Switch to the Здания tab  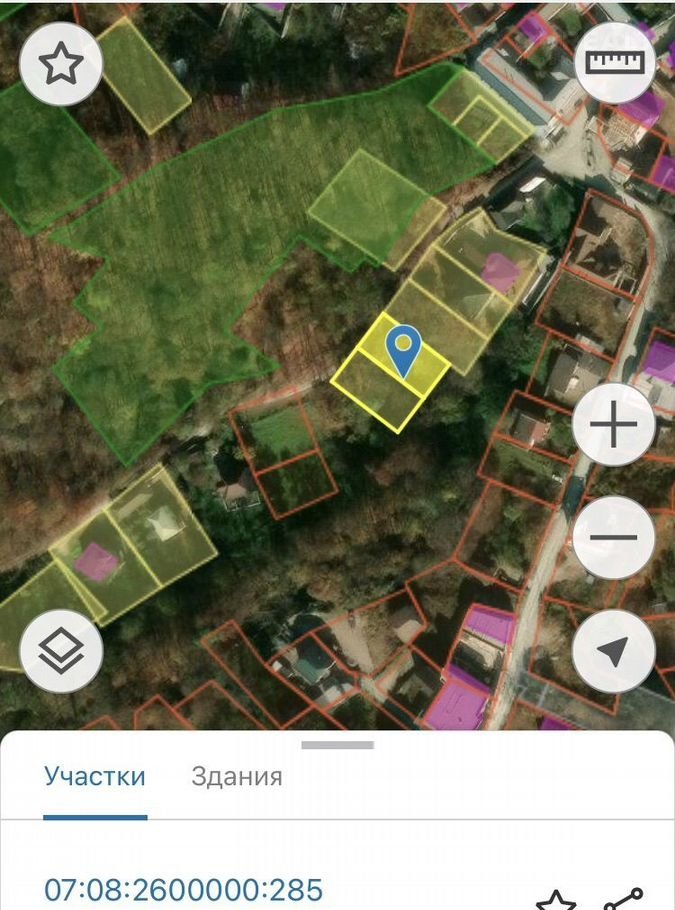click(237, 777)
